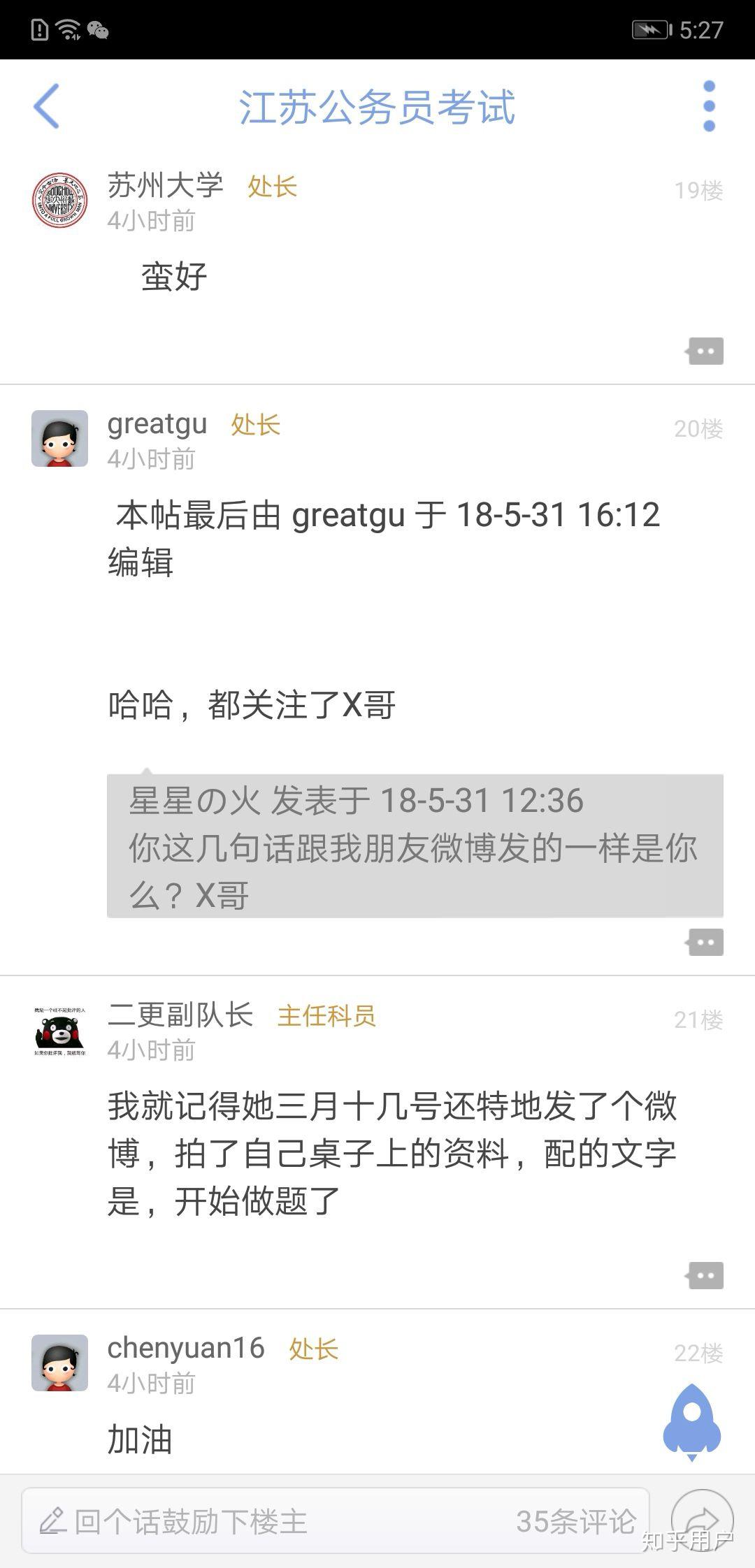755x1568 pixels.
Task: Tap the rocket back-to-top button
Action: coord(691,1421)
